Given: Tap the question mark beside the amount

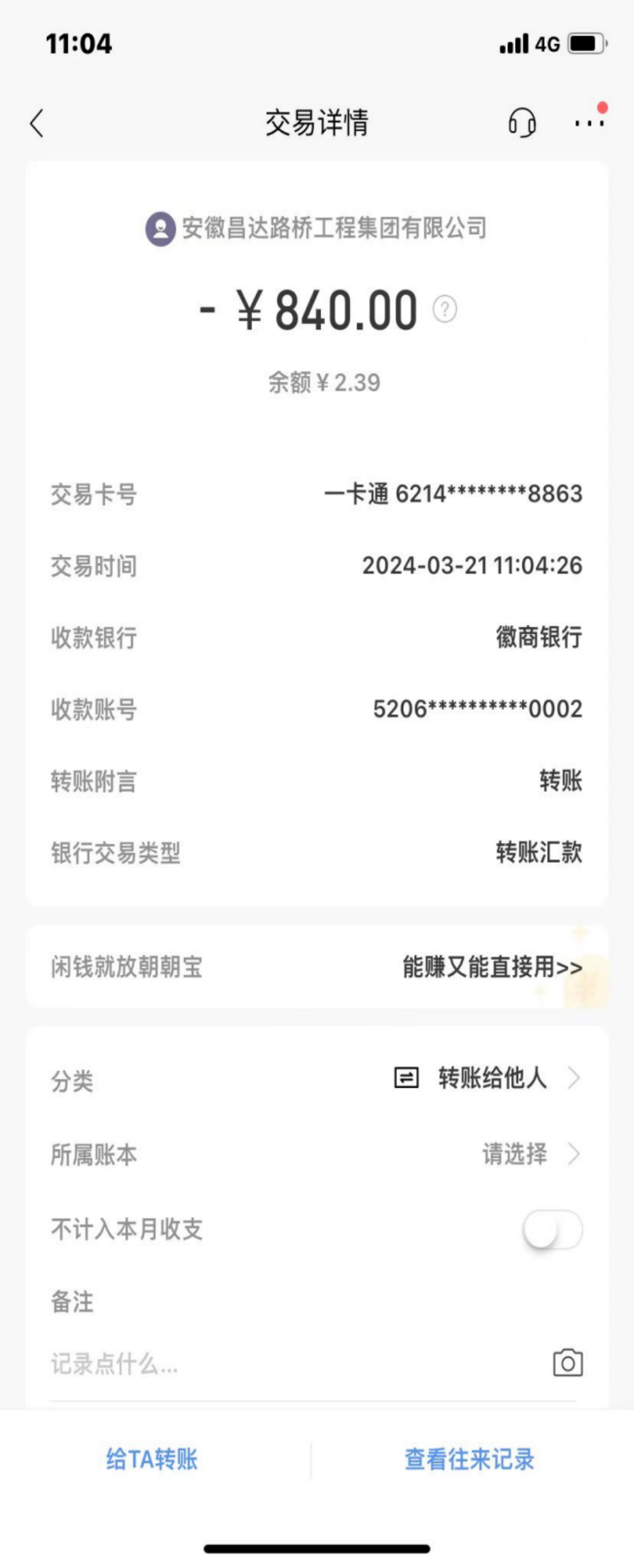Looking at the screenshot, I should click(x=445, y=310).
